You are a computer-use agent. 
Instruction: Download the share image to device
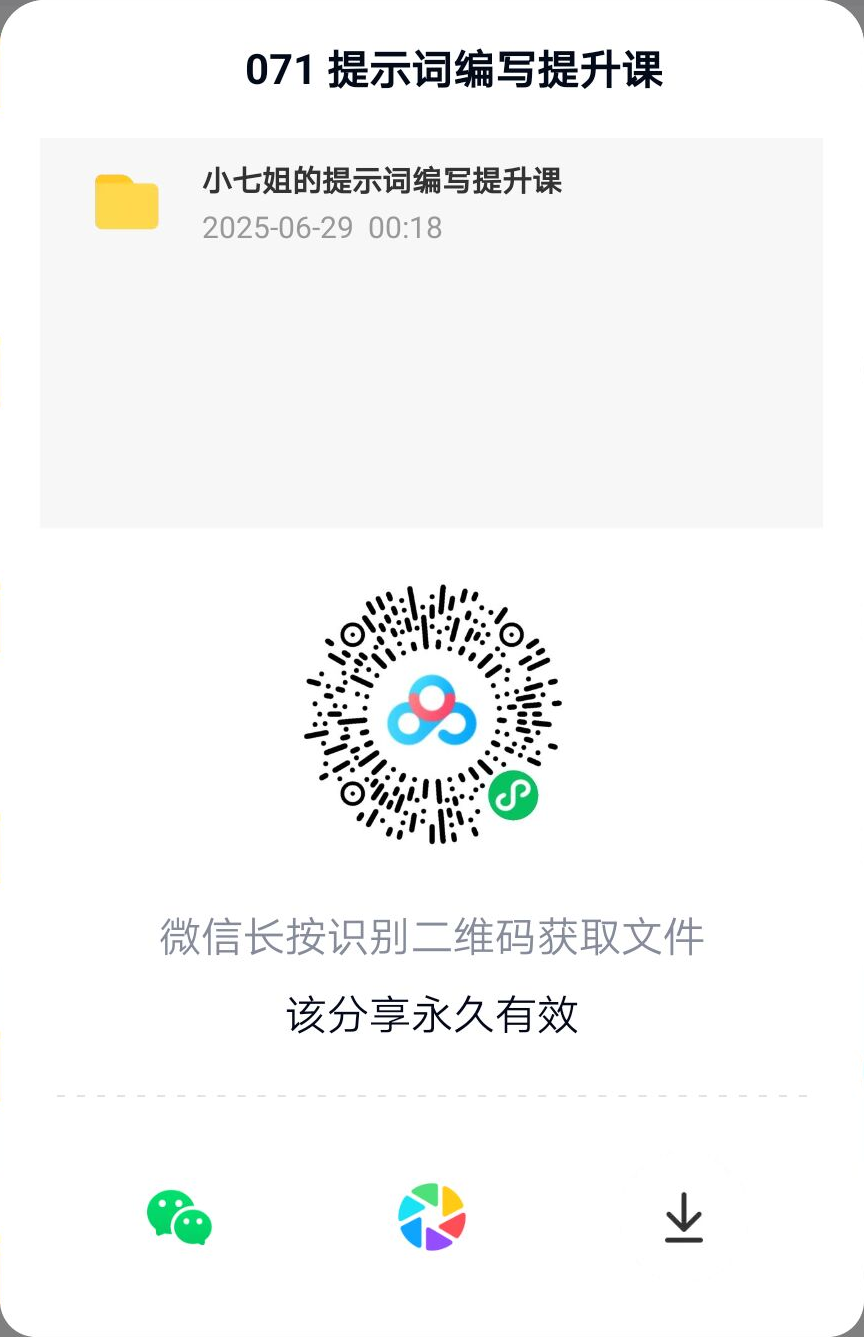[684, 1217]
